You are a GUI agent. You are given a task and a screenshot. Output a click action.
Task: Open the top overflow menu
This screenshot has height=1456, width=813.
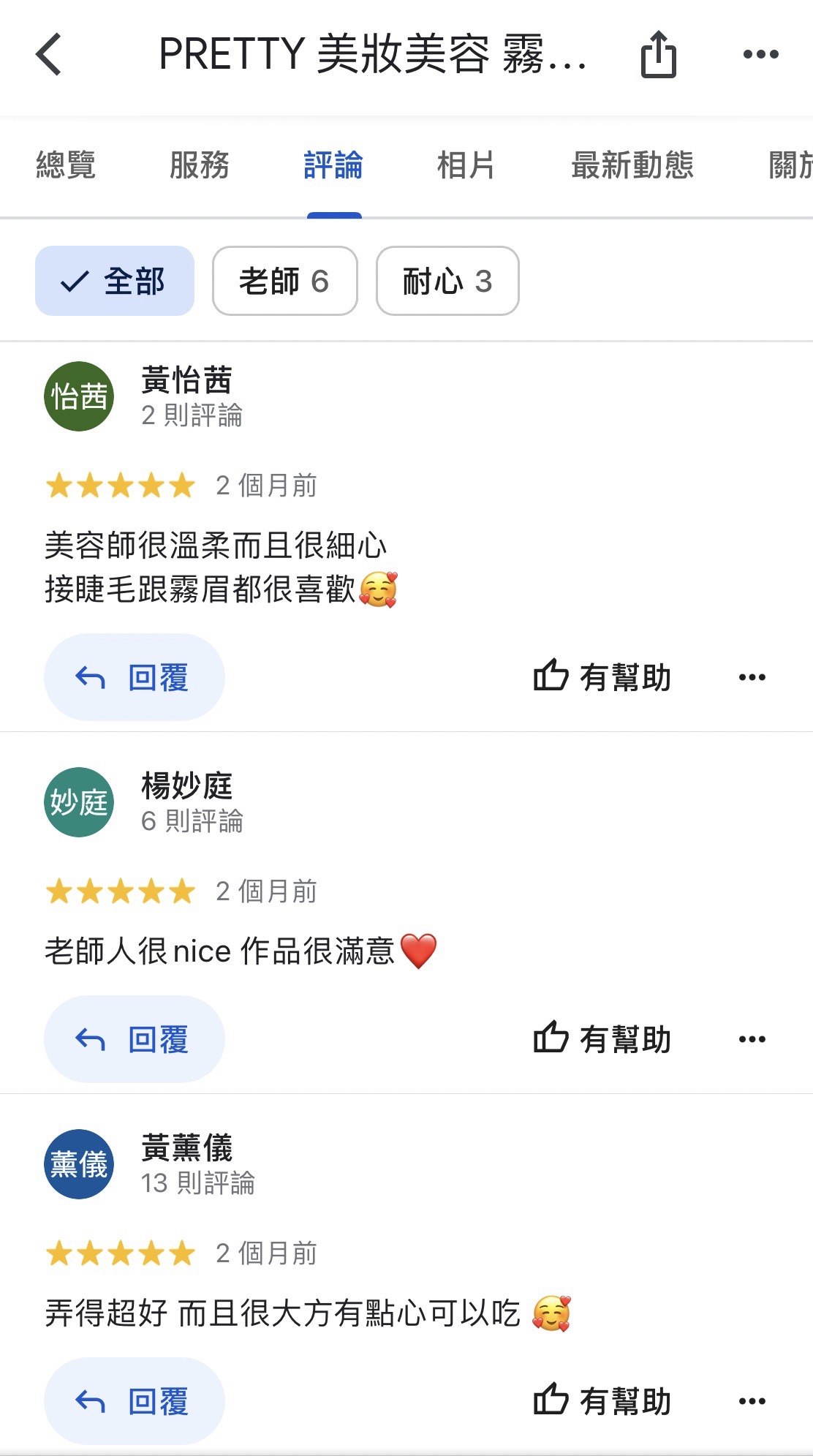(x=760, y=54)
